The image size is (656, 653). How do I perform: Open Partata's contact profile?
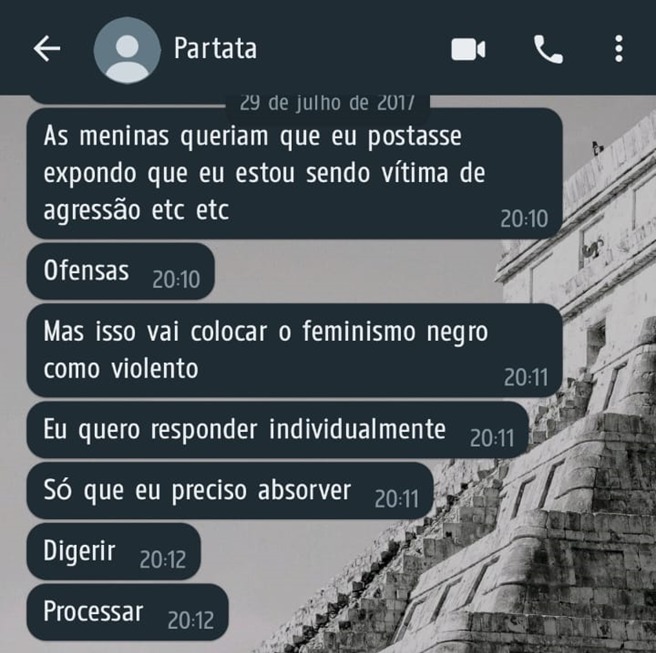[215, 48]
